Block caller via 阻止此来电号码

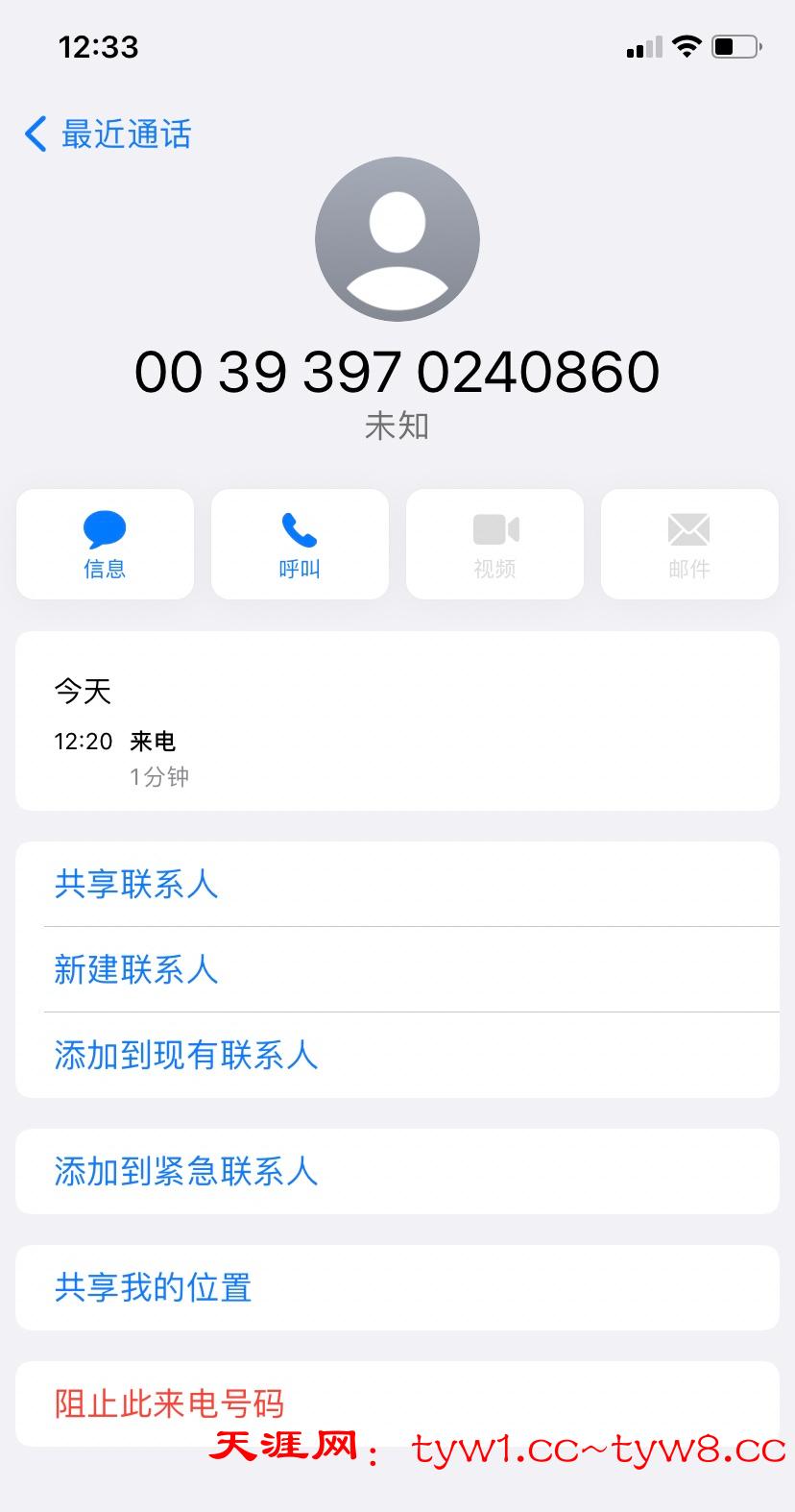point(170,1403)
